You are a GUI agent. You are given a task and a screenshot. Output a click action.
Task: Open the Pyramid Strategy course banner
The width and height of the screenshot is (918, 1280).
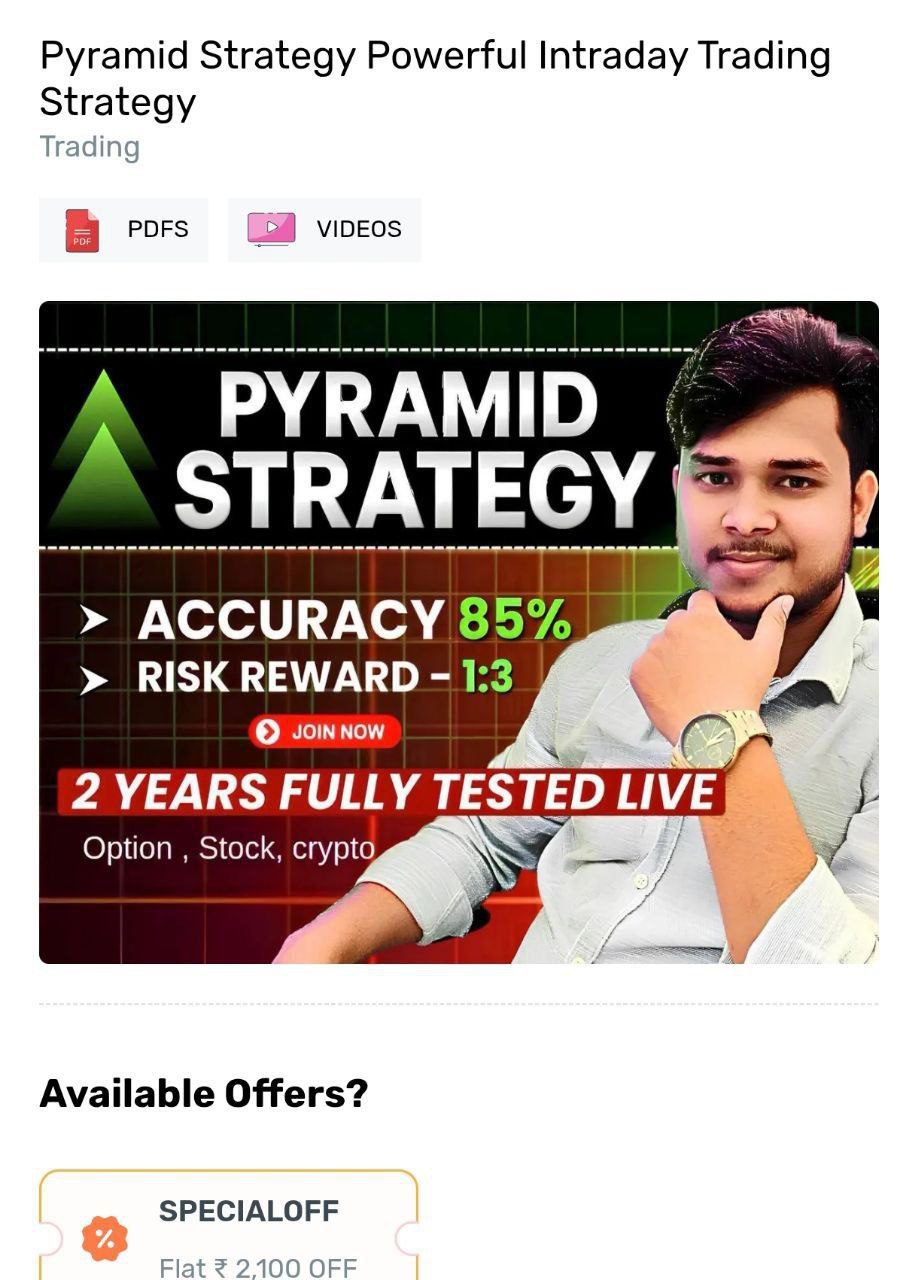(458, 632)
